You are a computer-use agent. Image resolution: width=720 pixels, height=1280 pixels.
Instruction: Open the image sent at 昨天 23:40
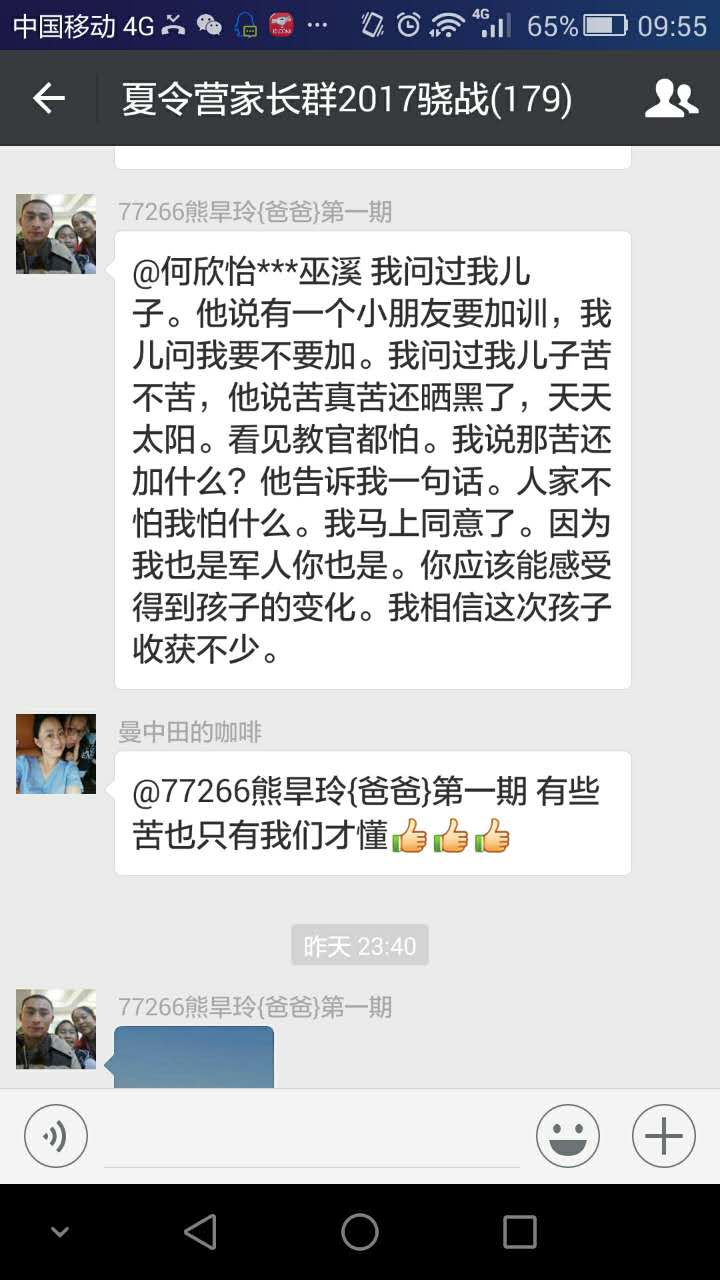[194, 1057]
